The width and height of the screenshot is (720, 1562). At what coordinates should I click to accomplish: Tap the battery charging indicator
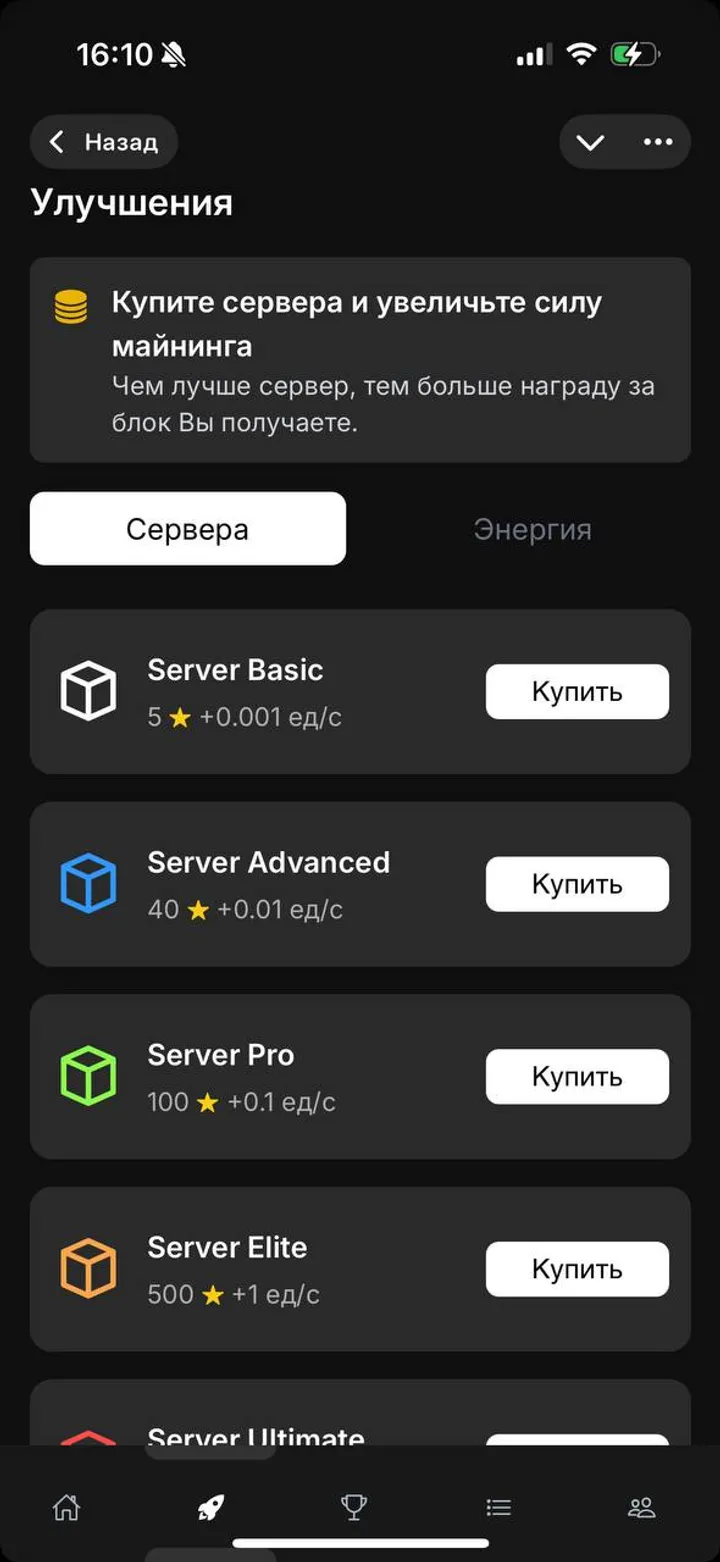point(637,54)
